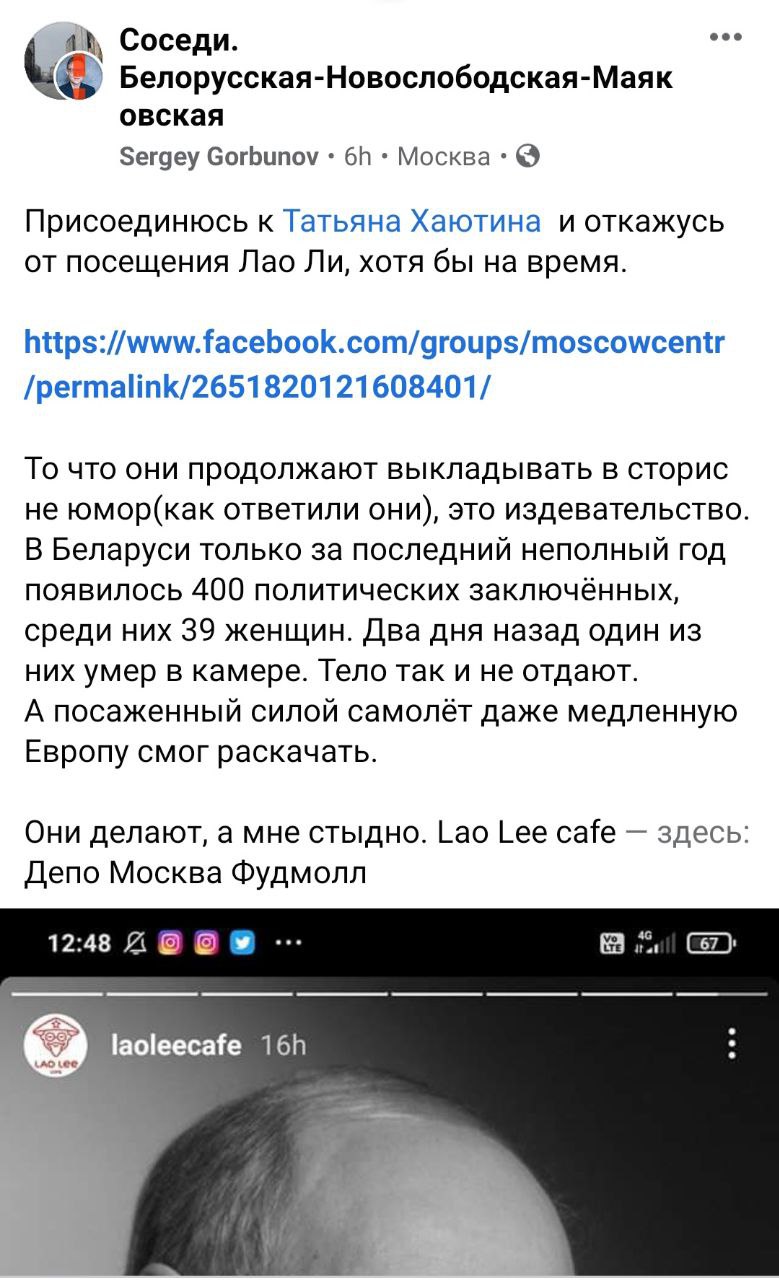Open the attached Instagram story screenshot
The image size is (779, 1280).
pyautogui.click(x=389, y=1094)
